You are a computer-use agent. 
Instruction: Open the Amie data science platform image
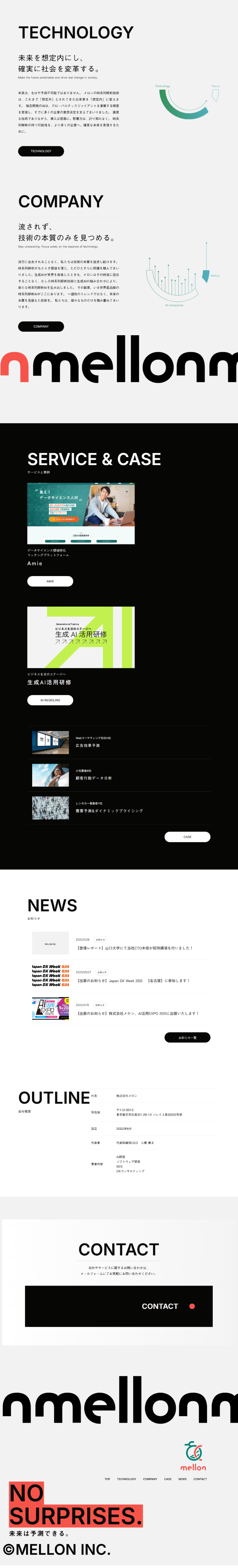(81, 514)
